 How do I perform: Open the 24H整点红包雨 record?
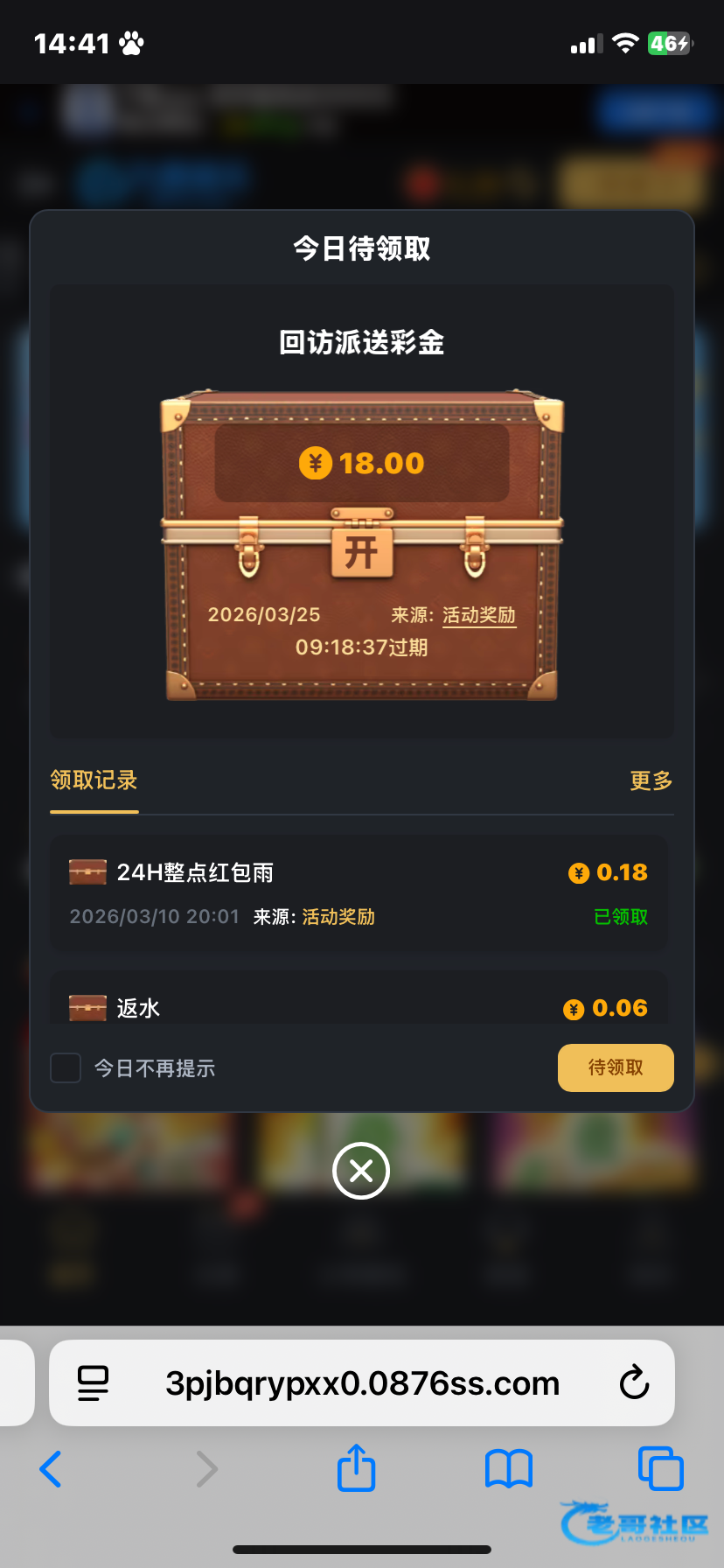359,893
